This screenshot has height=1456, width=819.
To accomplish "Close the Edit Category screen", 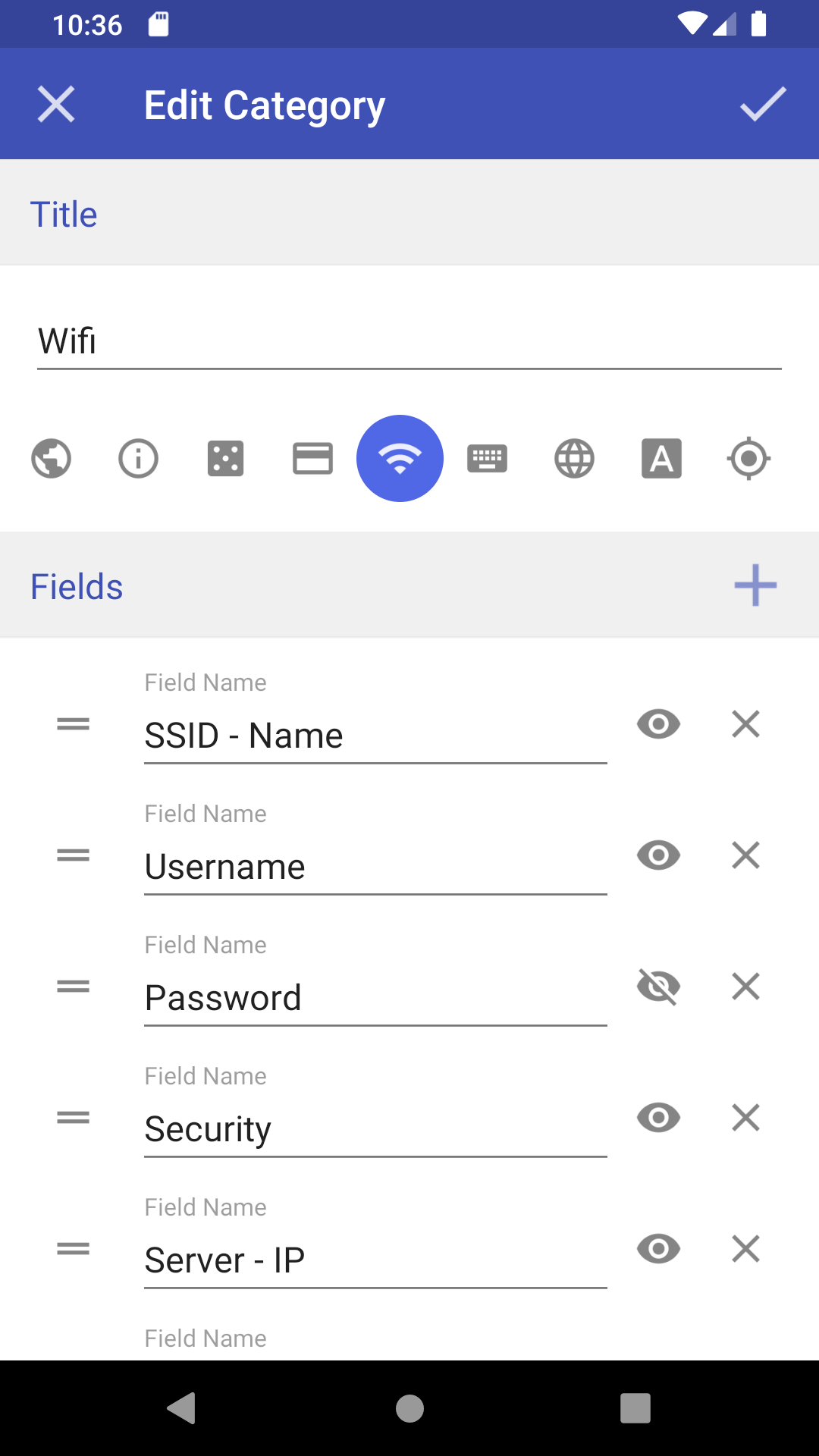I will pyautogui.click(x=56, y=104).
